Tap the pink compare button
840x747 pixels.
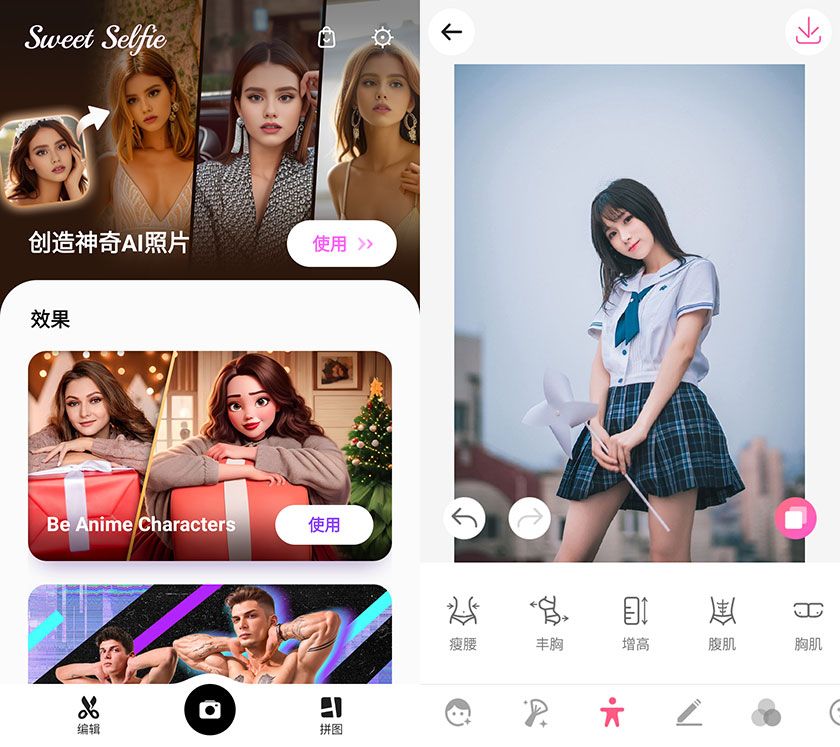[x=795, y=519]
